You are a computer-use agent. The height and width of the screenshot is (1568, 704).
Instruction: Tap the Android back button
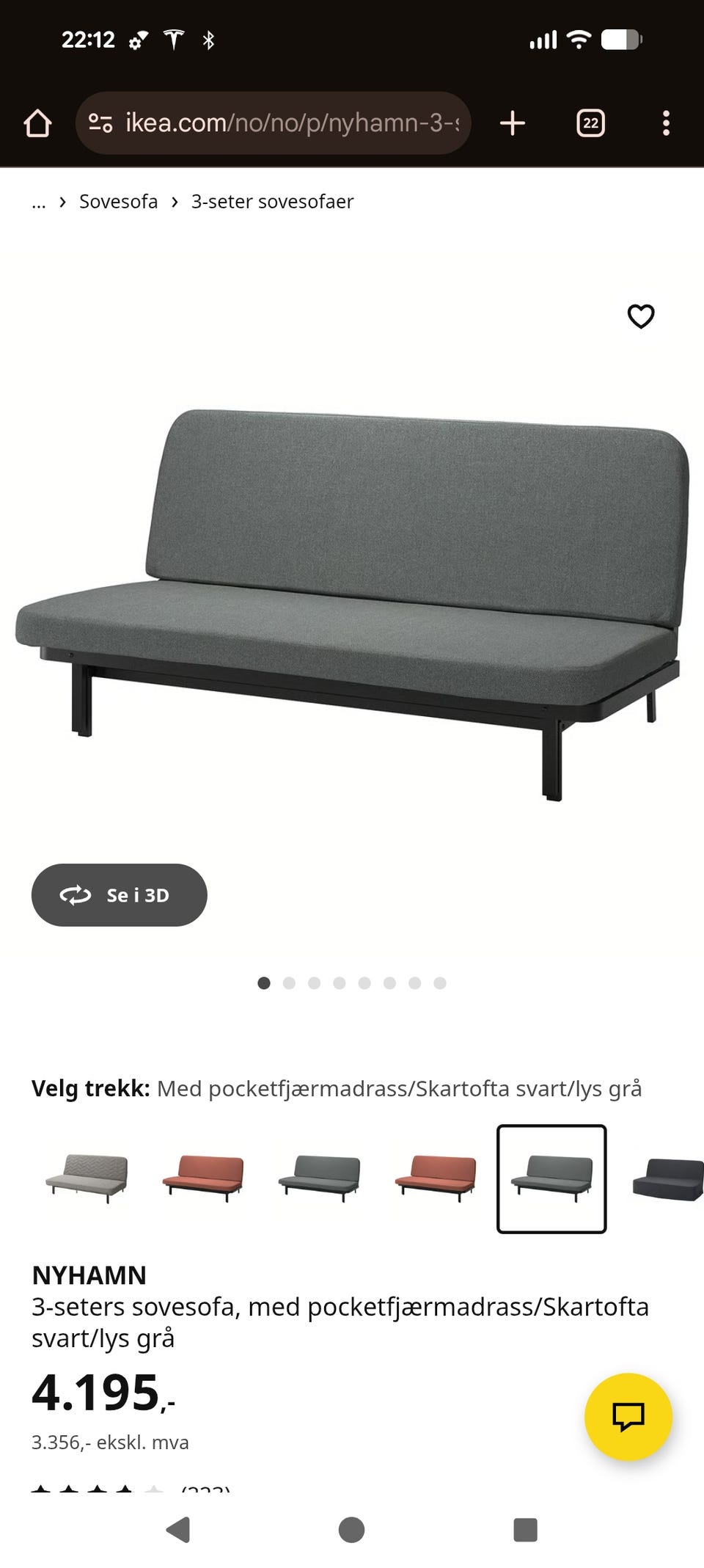click(x=178, y=1530)
